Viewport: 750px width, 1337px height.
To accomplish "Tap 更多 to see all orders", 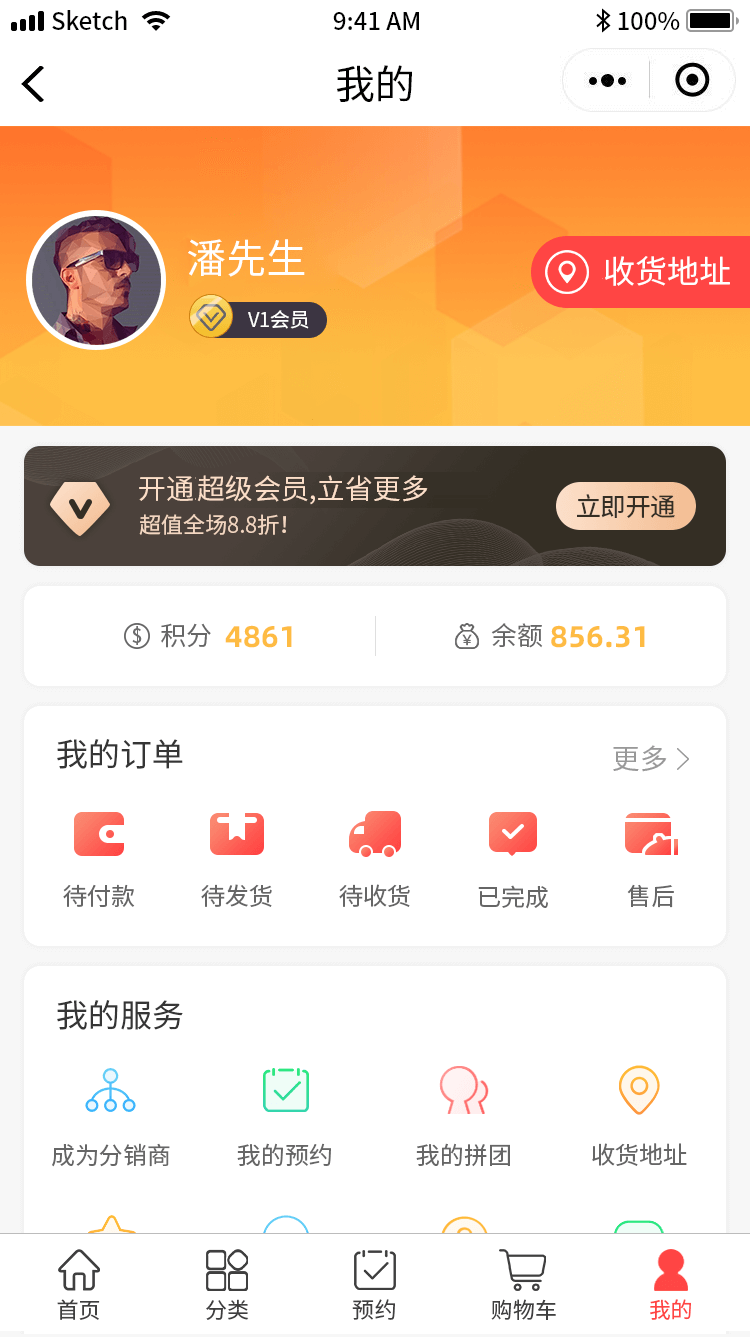I will tap(651, 759).
